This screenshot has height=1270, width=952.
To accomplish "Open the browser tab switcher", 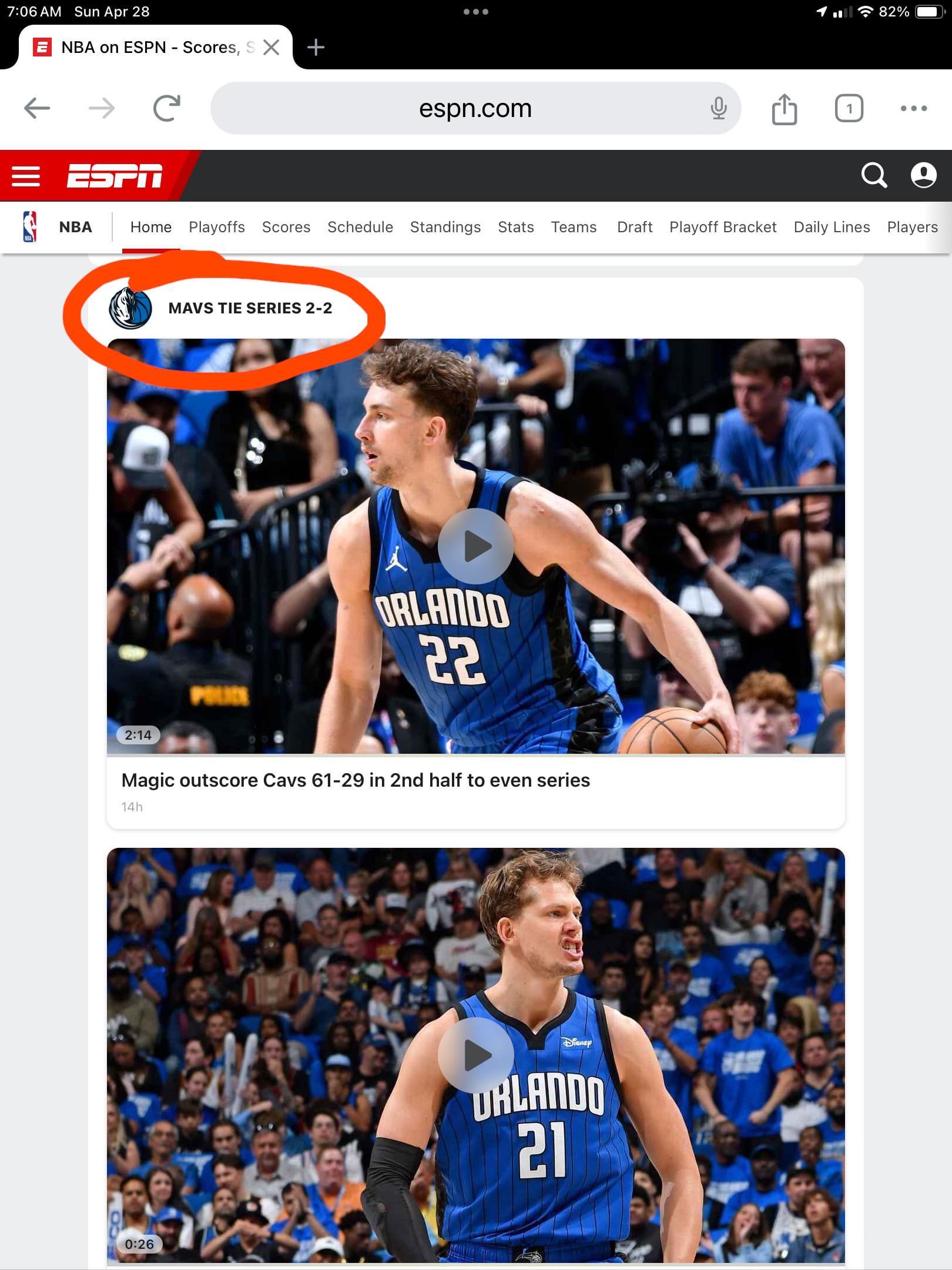I will pos(849,108).
